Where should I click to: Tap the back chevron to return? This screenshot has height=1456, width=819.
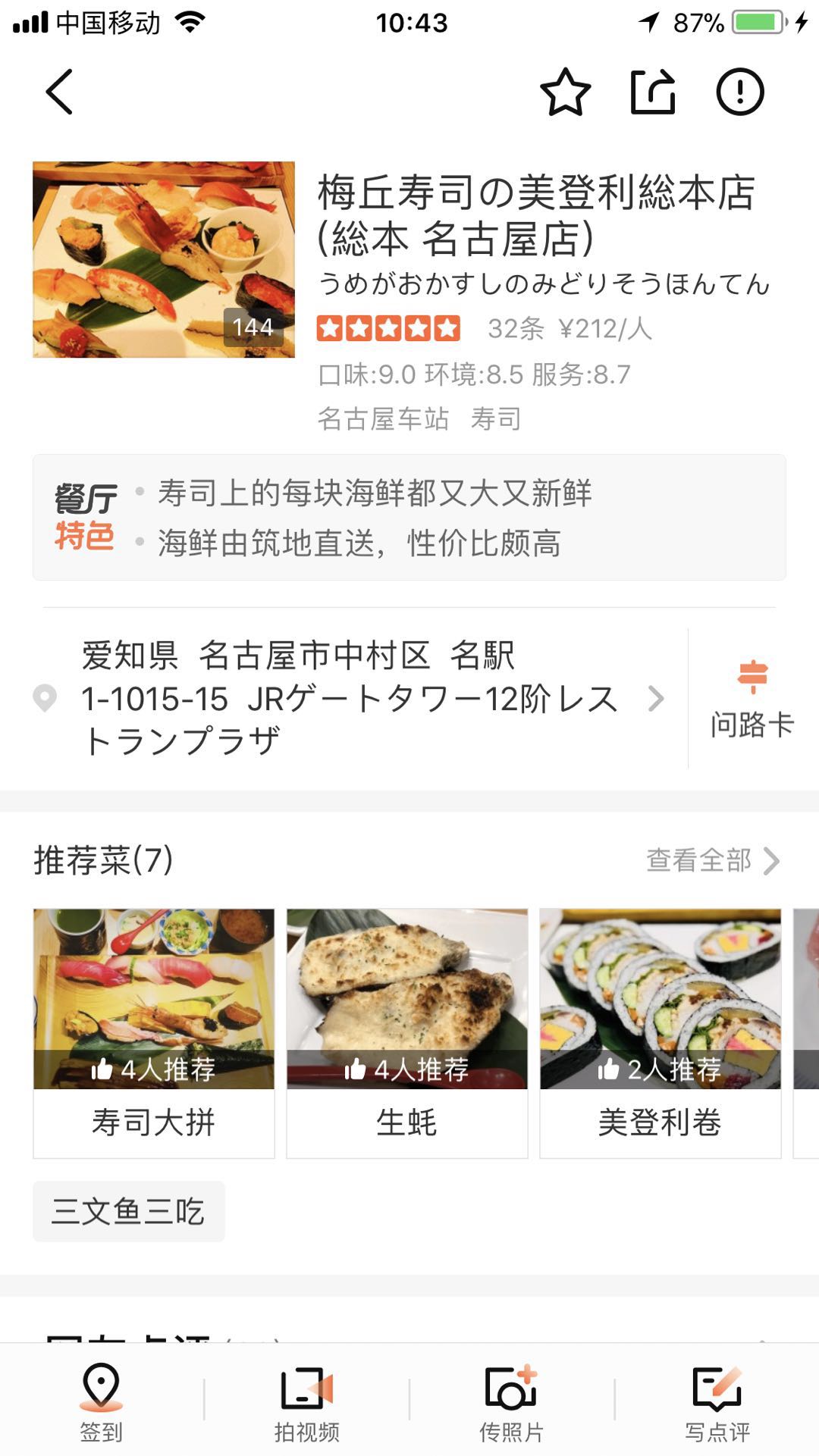click(59, 94)
